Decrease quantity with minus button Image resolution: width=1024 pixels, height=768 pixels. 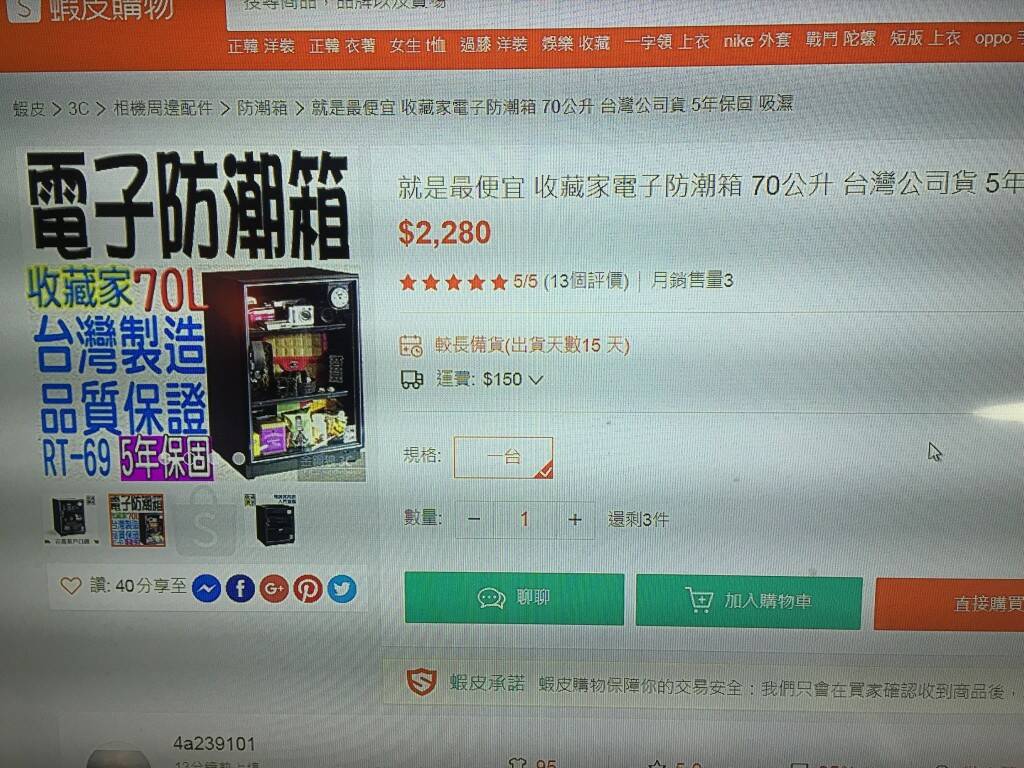(x=474, y=519)
